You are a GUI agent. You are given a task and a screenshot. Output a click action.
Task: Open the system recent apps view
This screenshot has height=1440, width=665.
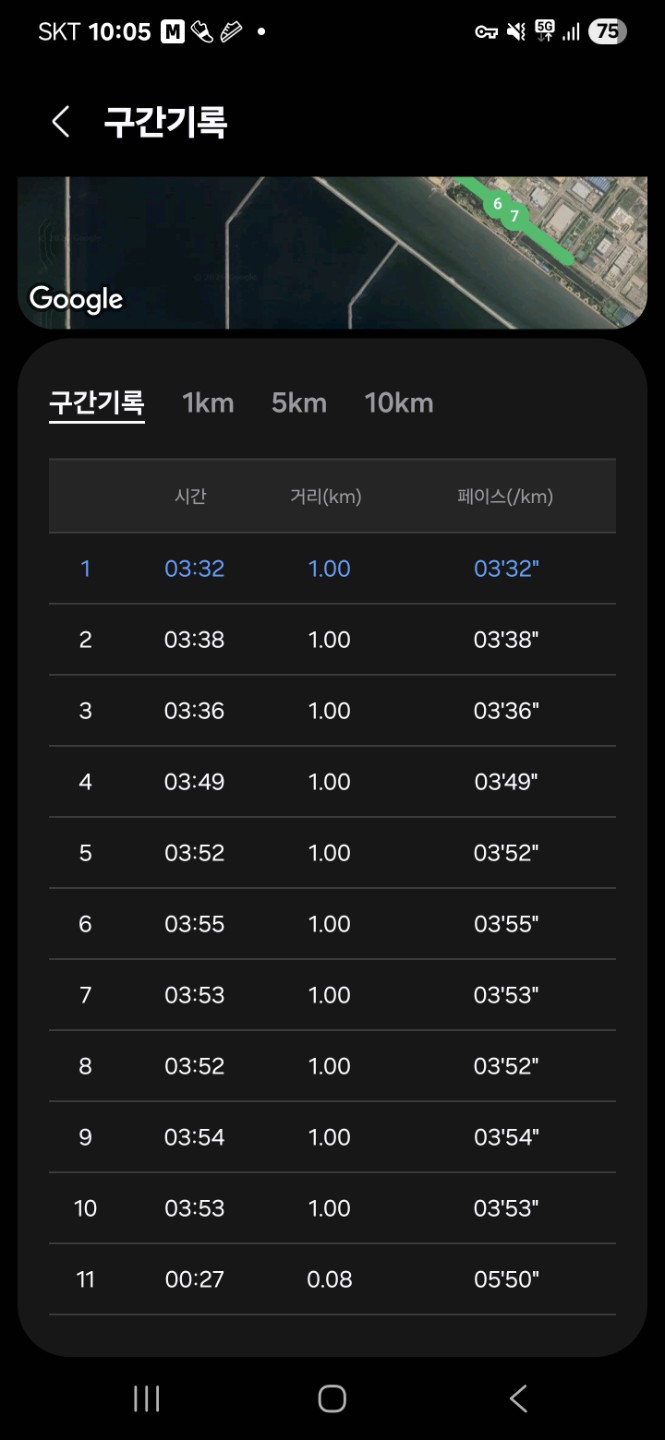(147, 1398)
